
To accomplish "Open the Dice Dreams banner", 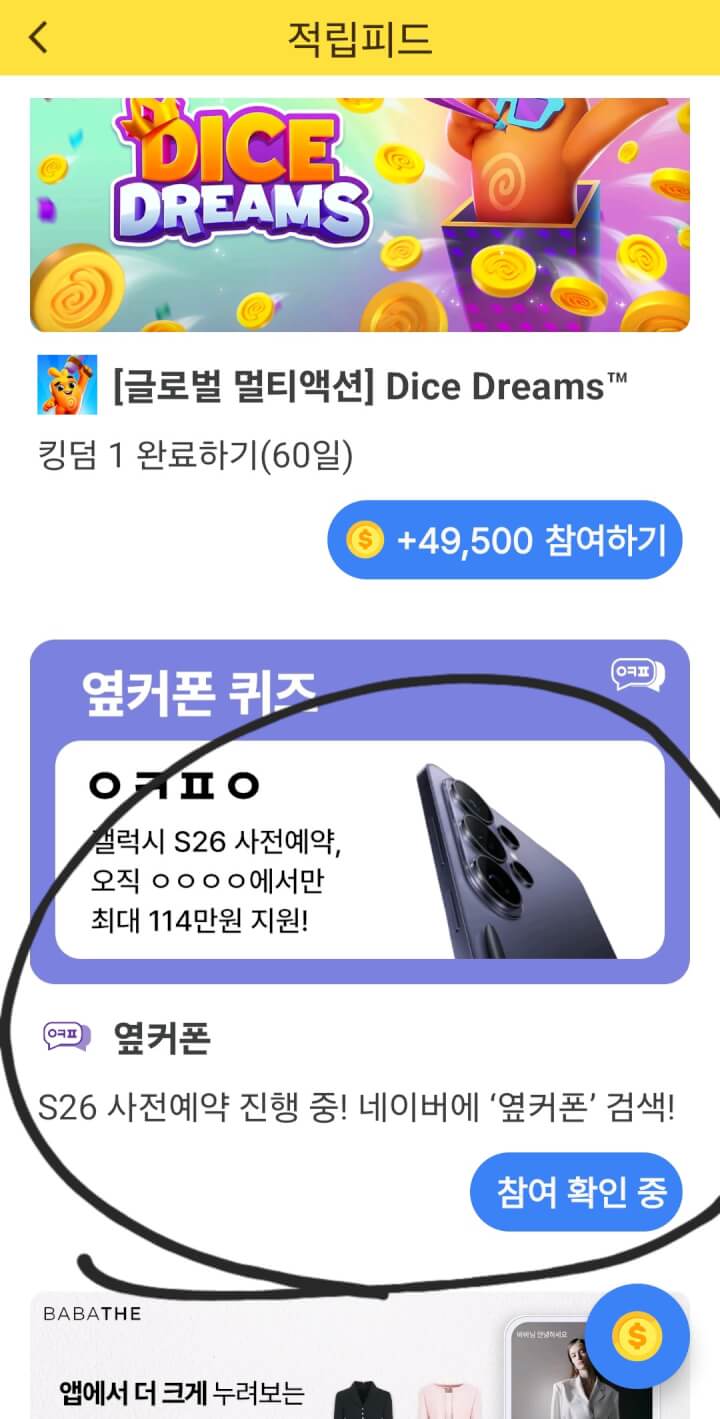I will click(359, 215).
